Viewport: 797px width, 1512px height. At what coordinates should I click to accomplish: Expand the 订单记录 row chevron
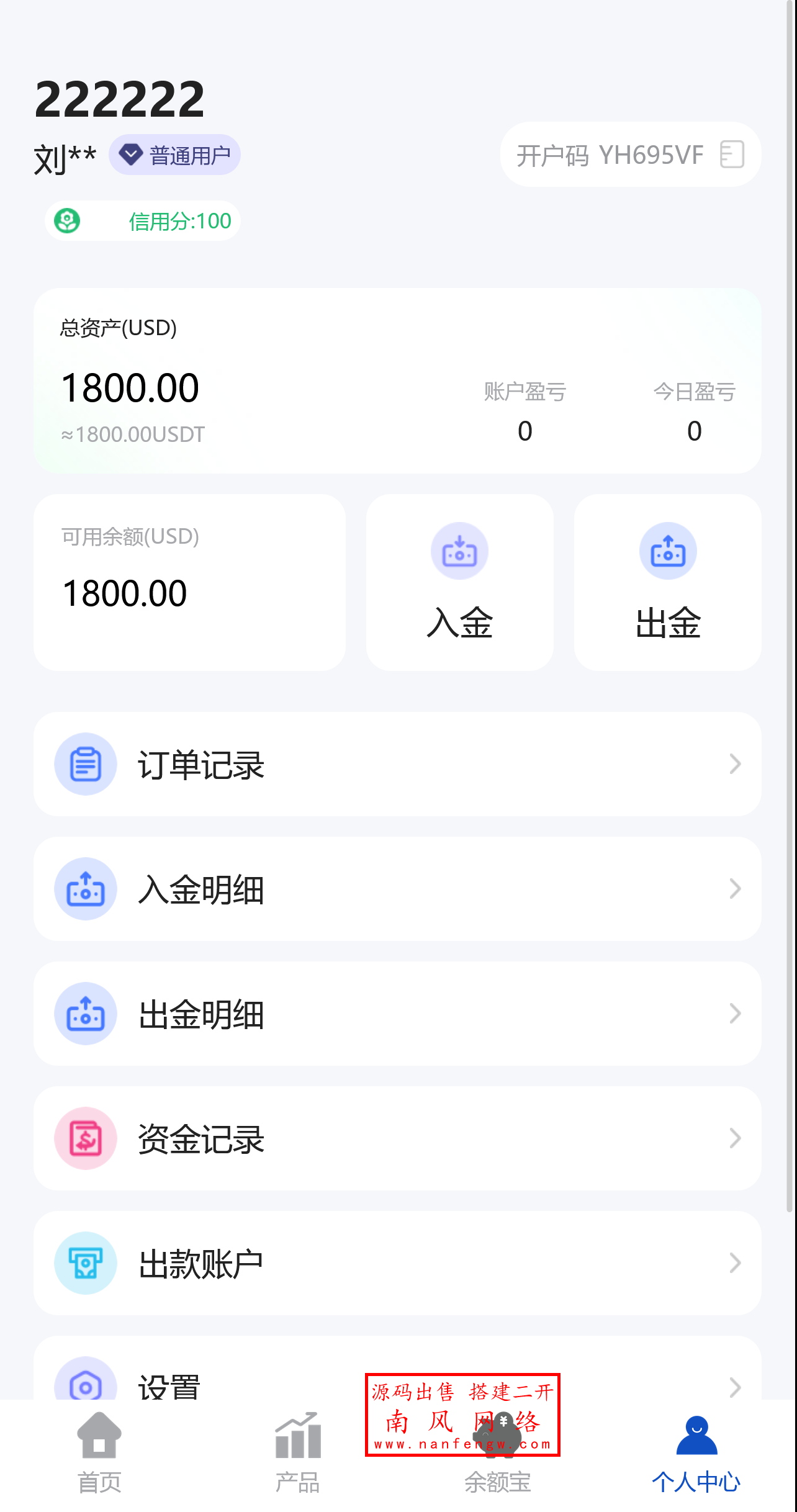[x=735, y=764]
